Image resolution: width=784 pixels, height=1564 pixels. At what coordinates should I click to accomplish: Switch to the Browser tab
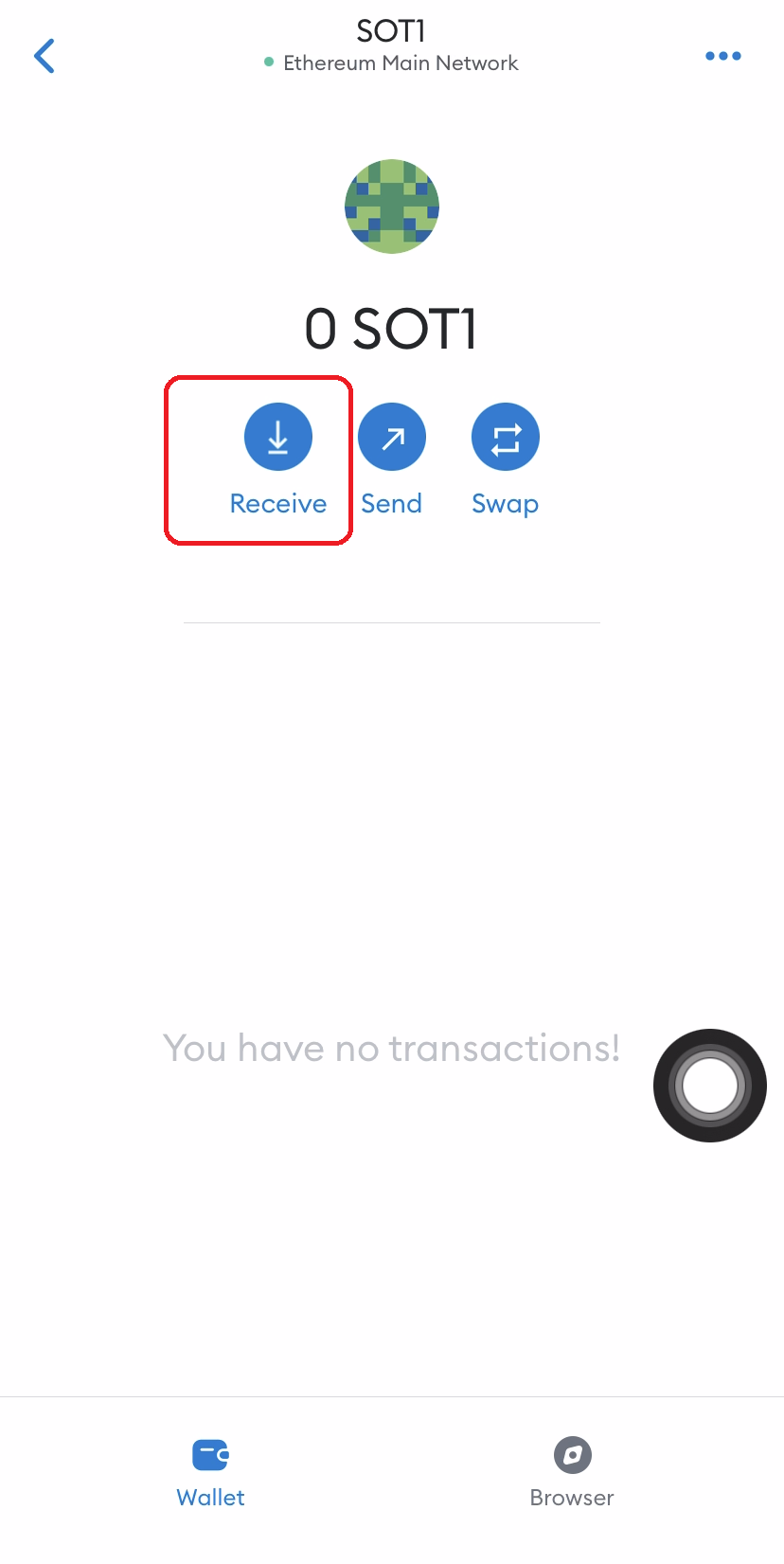click(x=572, y=1473)
